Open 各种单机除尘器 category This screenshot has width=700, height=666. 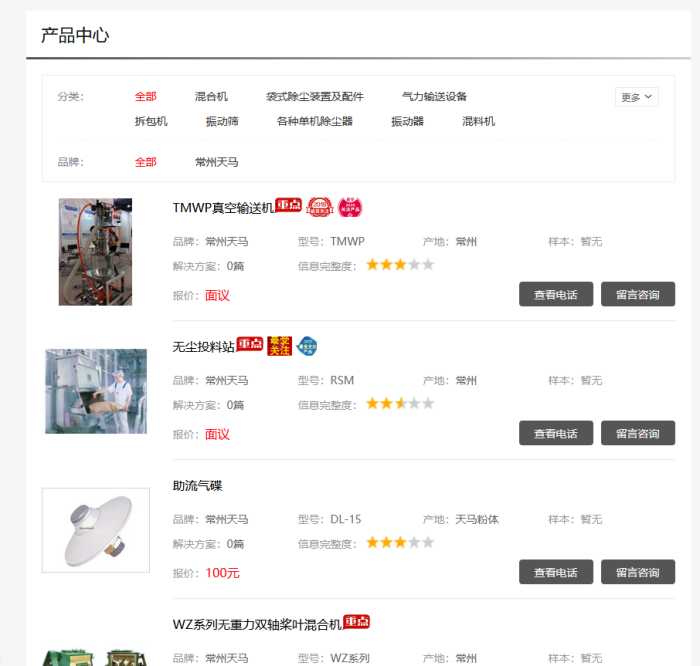[314, 121]
